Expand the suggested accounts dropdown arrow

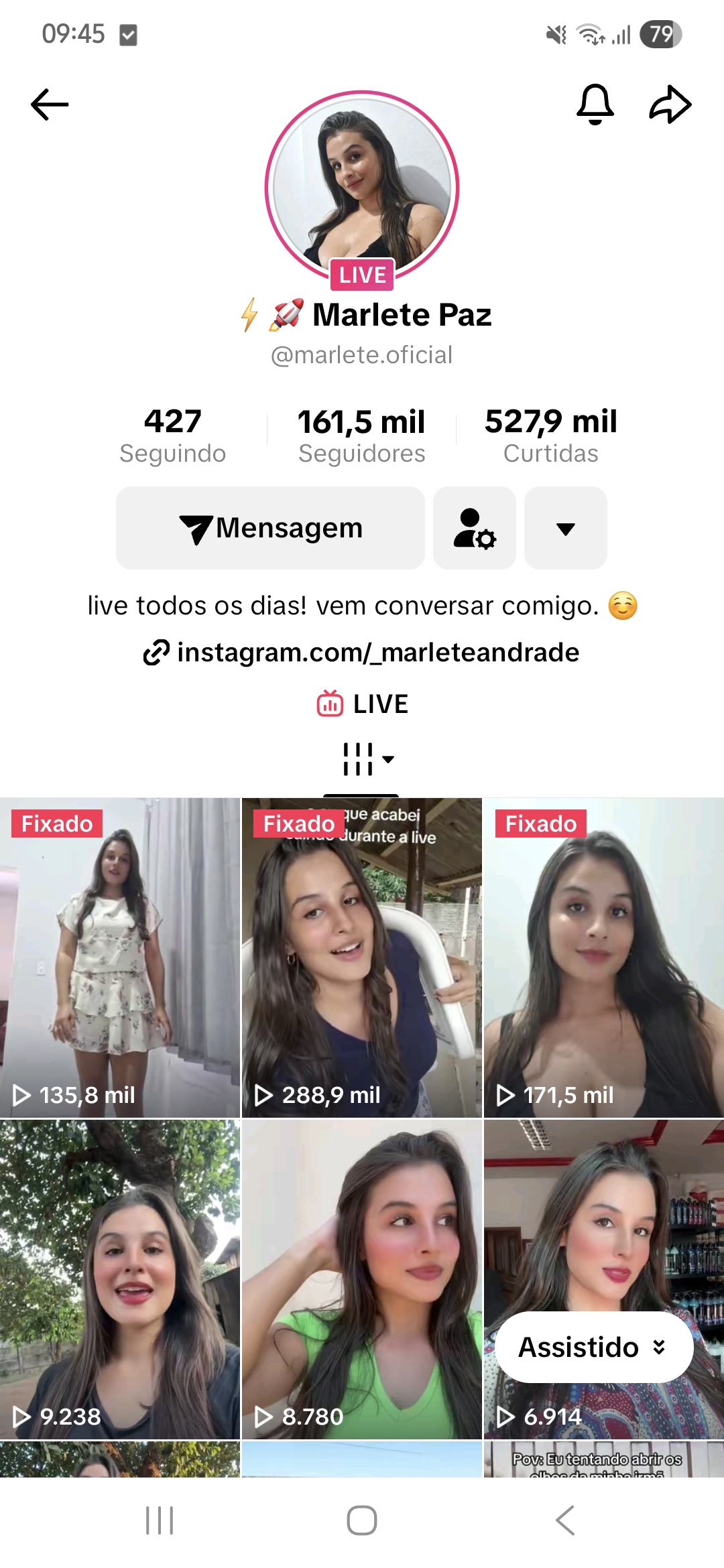(566, 528)
